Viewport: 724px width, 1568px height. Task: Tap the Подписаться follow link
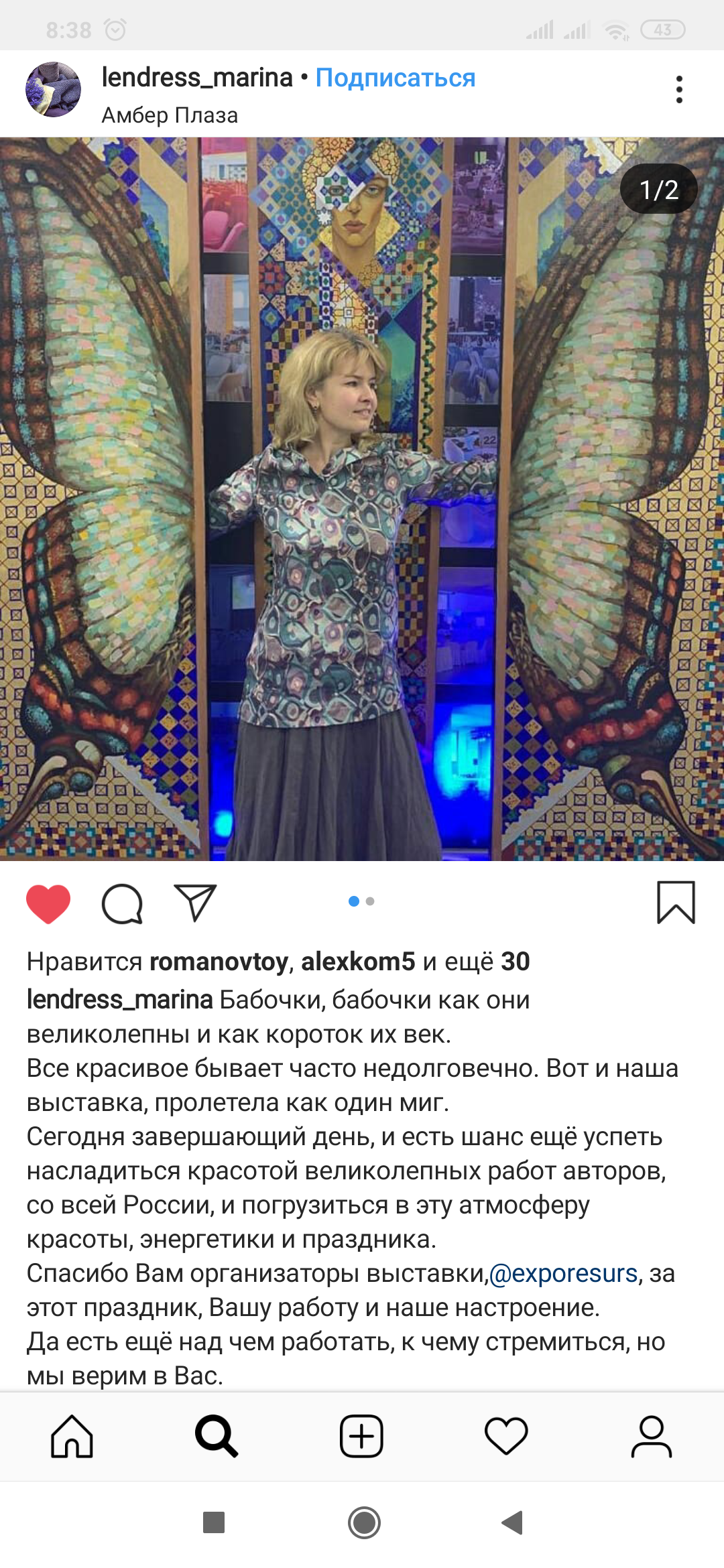395,78
